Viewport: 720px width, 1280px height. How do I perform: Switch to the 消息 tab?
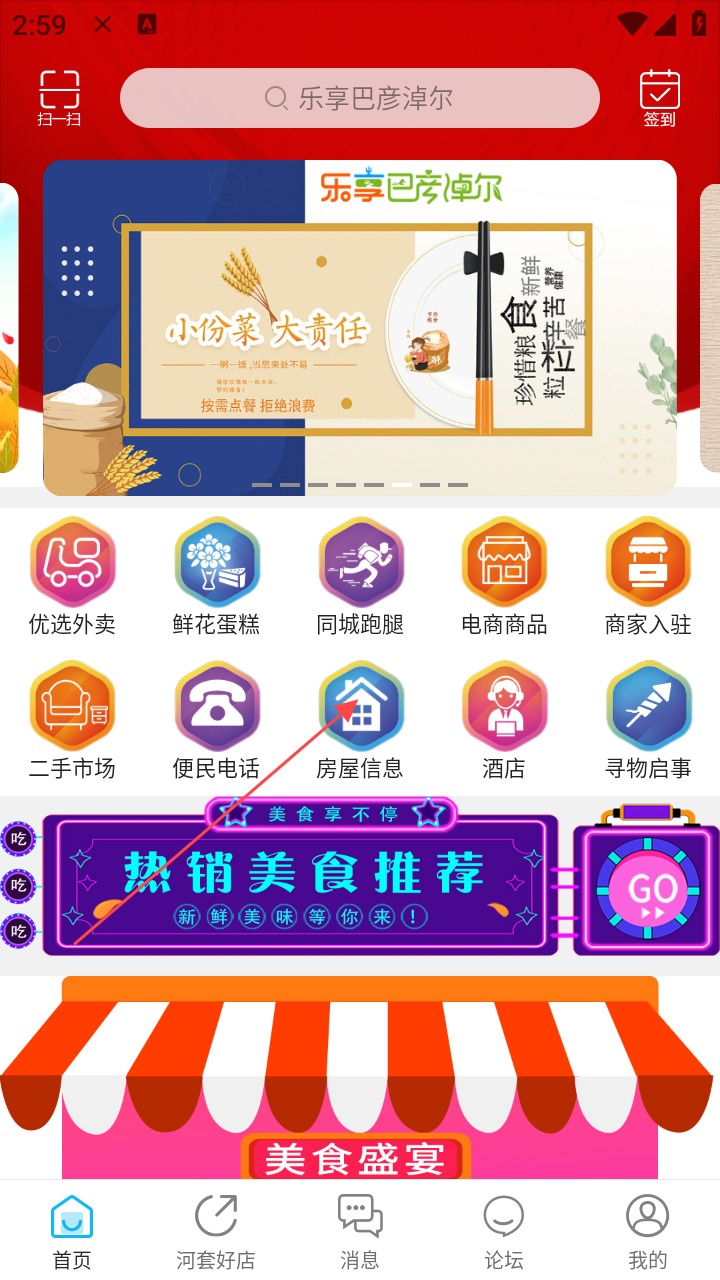point(360,1231)
